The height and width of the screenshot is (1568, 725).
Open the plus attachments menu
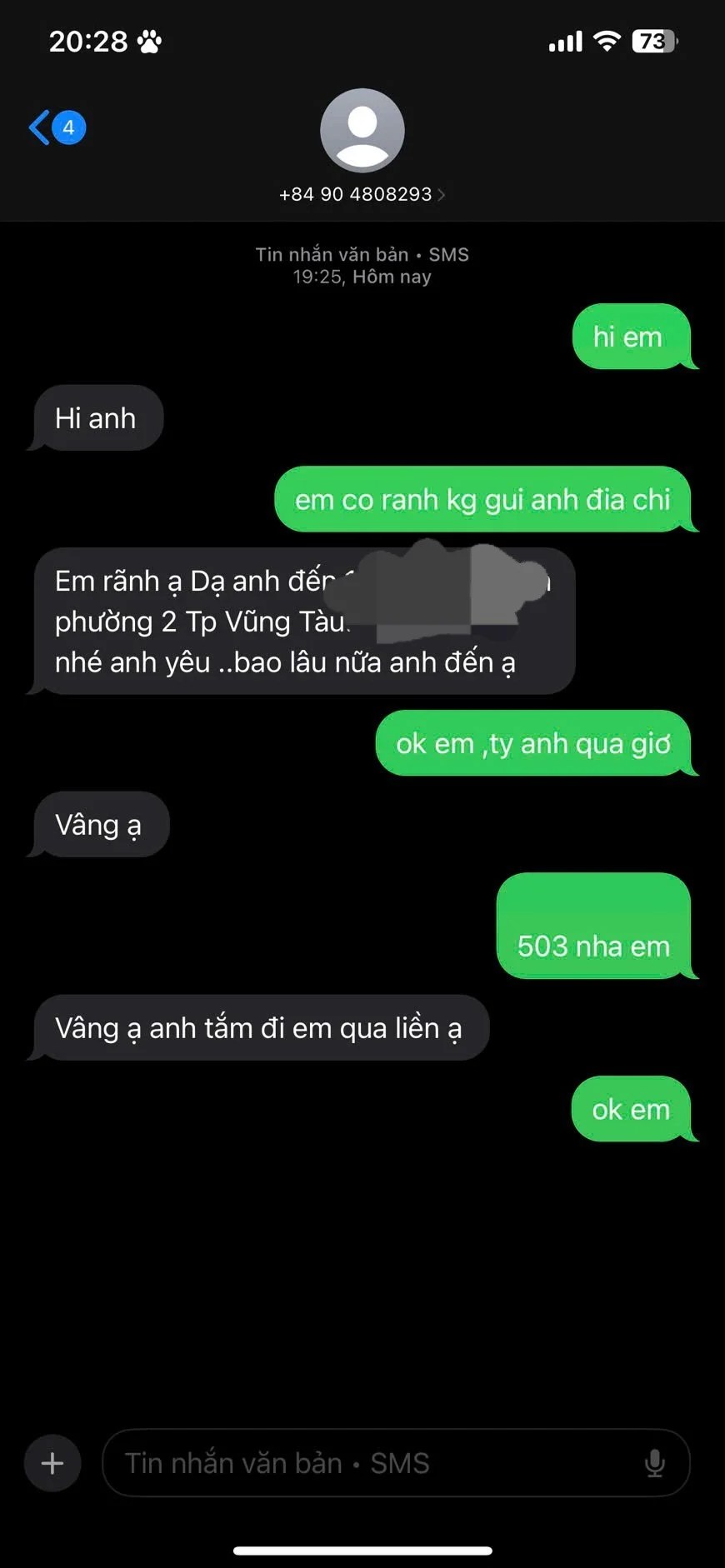click(x=52, y=1463)
